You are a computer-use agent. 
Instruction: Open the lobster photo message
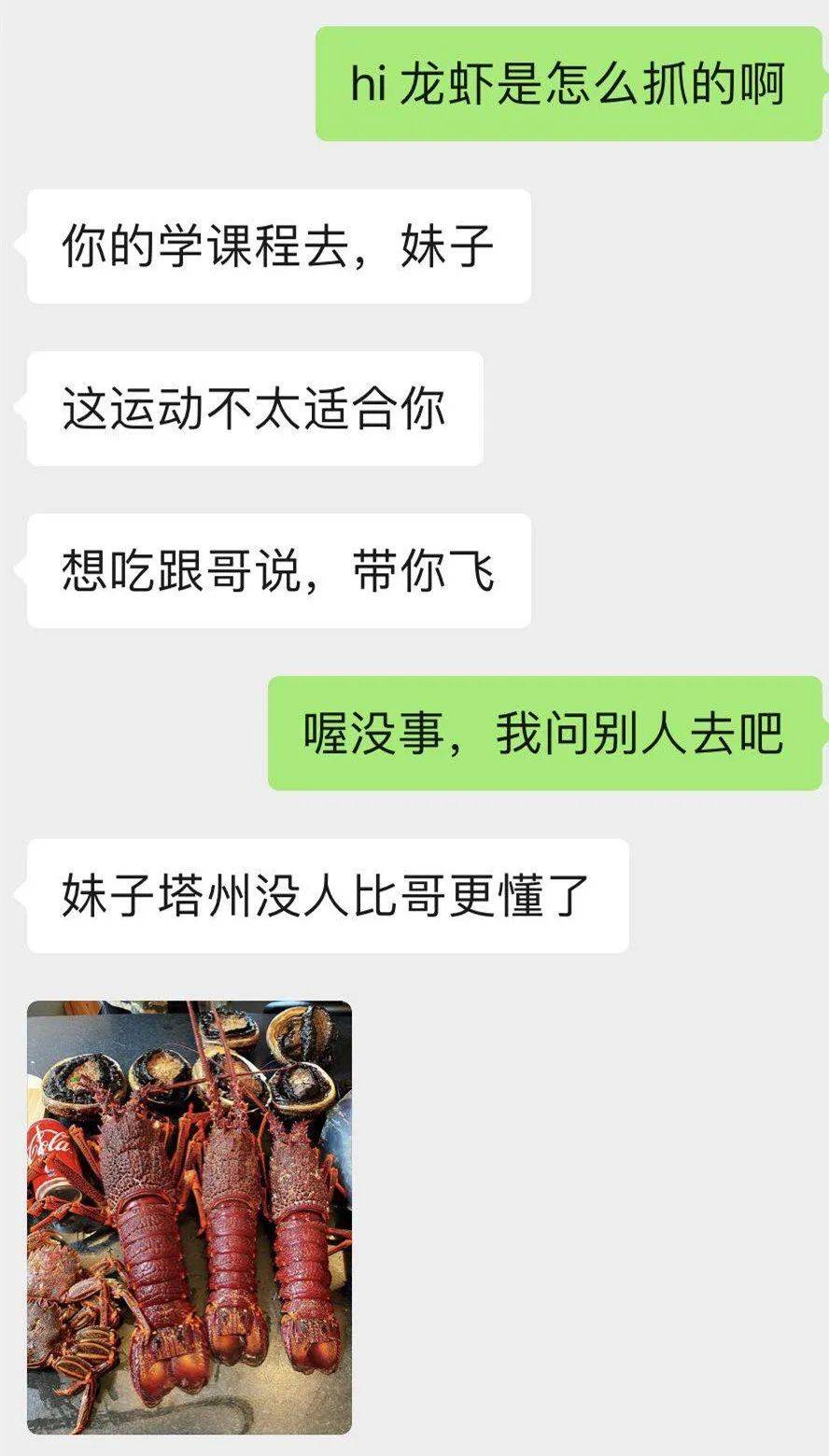(x=190, y=1216)
